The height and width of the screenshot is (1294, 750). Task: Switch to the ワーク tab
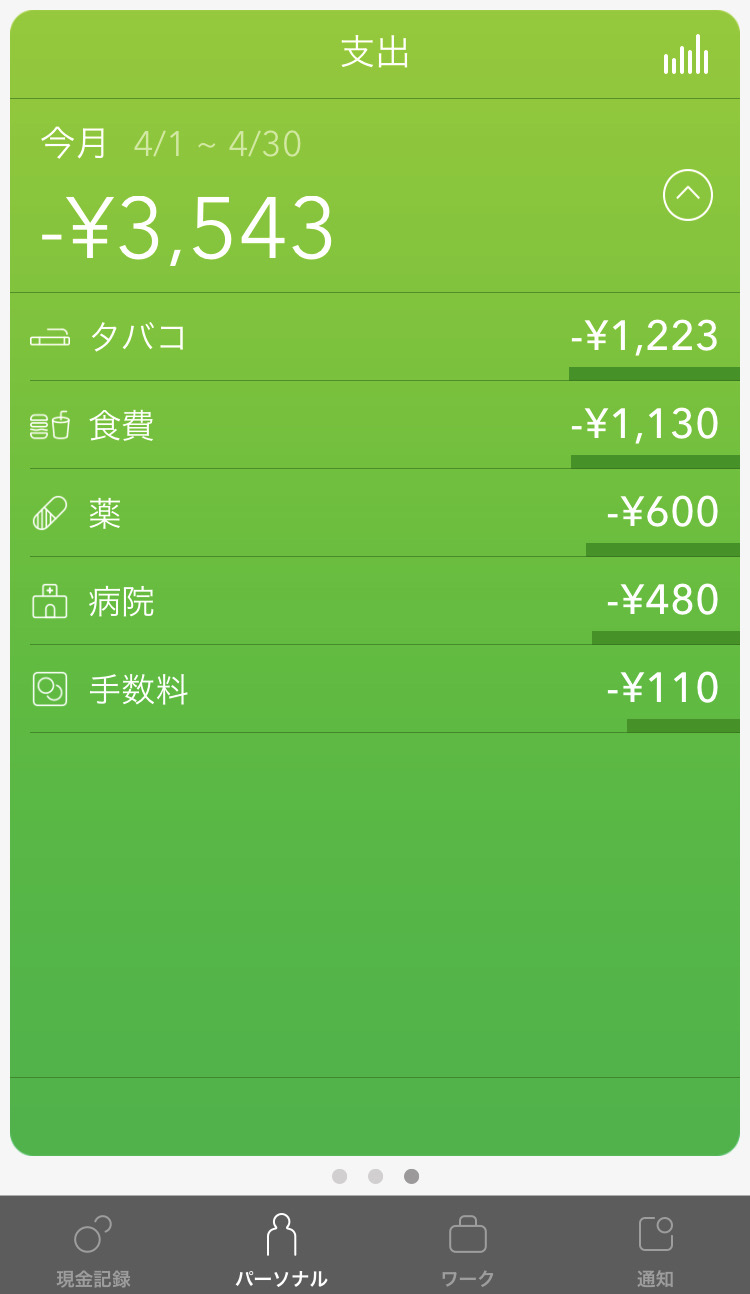click(x=468, y=1248)
